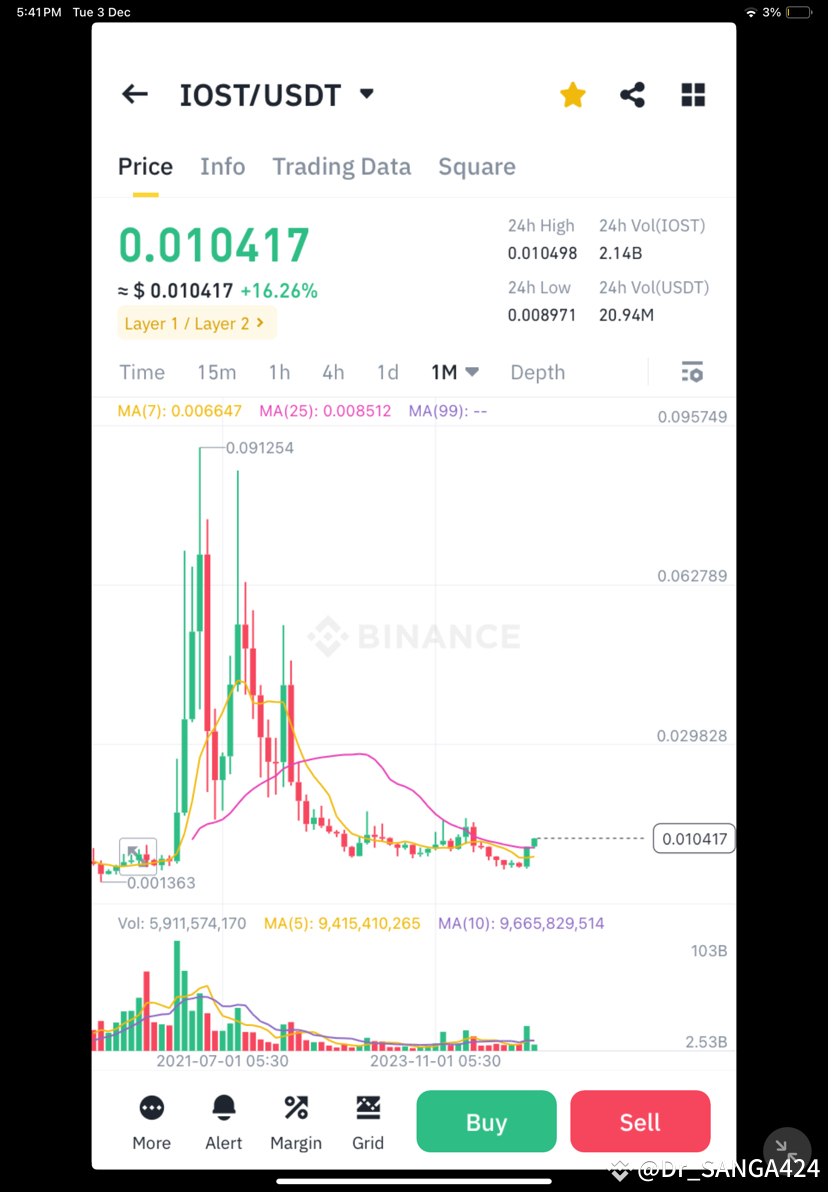The width and height of the screenshot is (828, 1192).
Task: Toggle the MA(25) indicator label
Action: click(x=324, y=410)
